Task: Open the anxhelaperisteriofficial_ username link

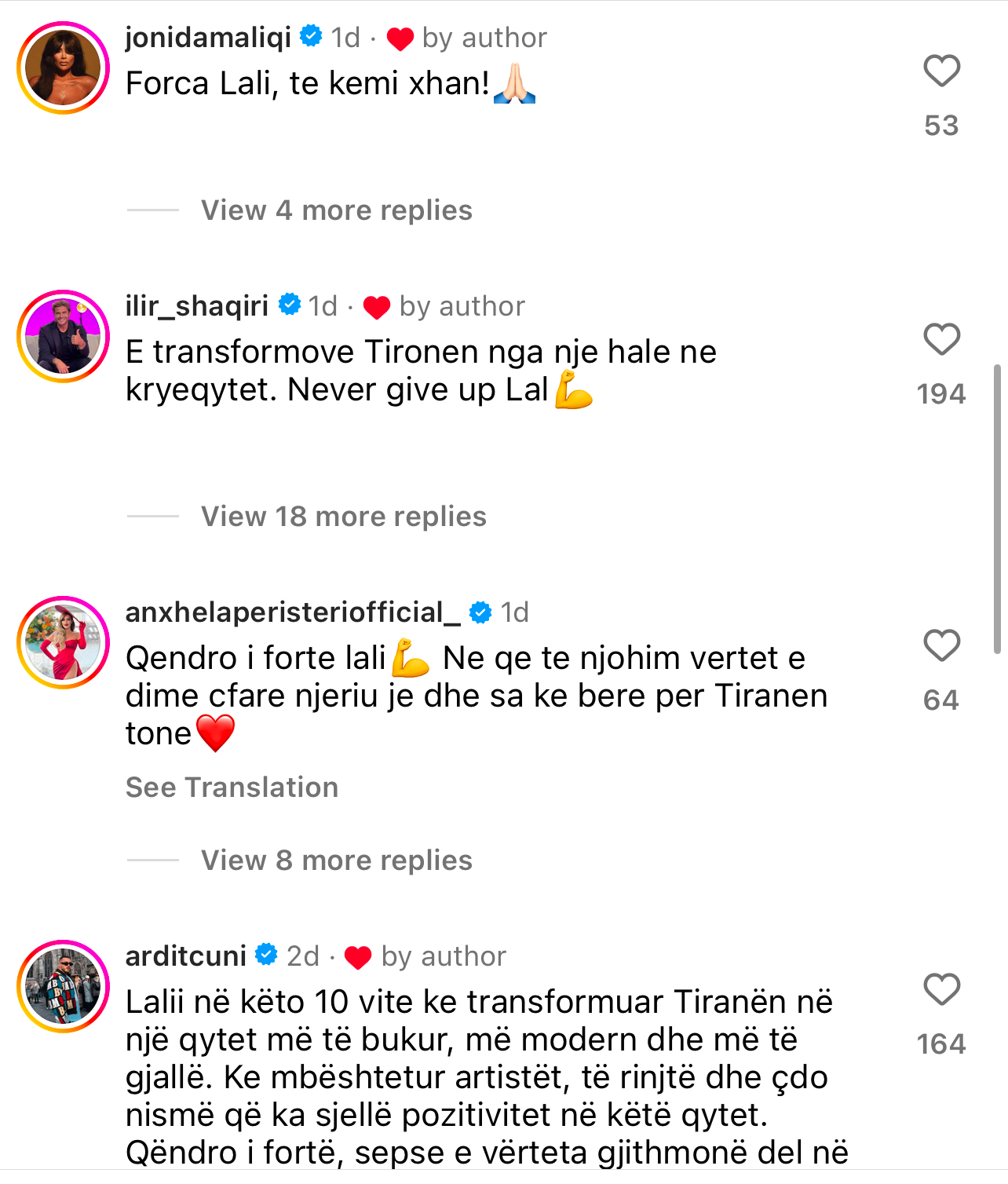Action: tap(293, 612)
